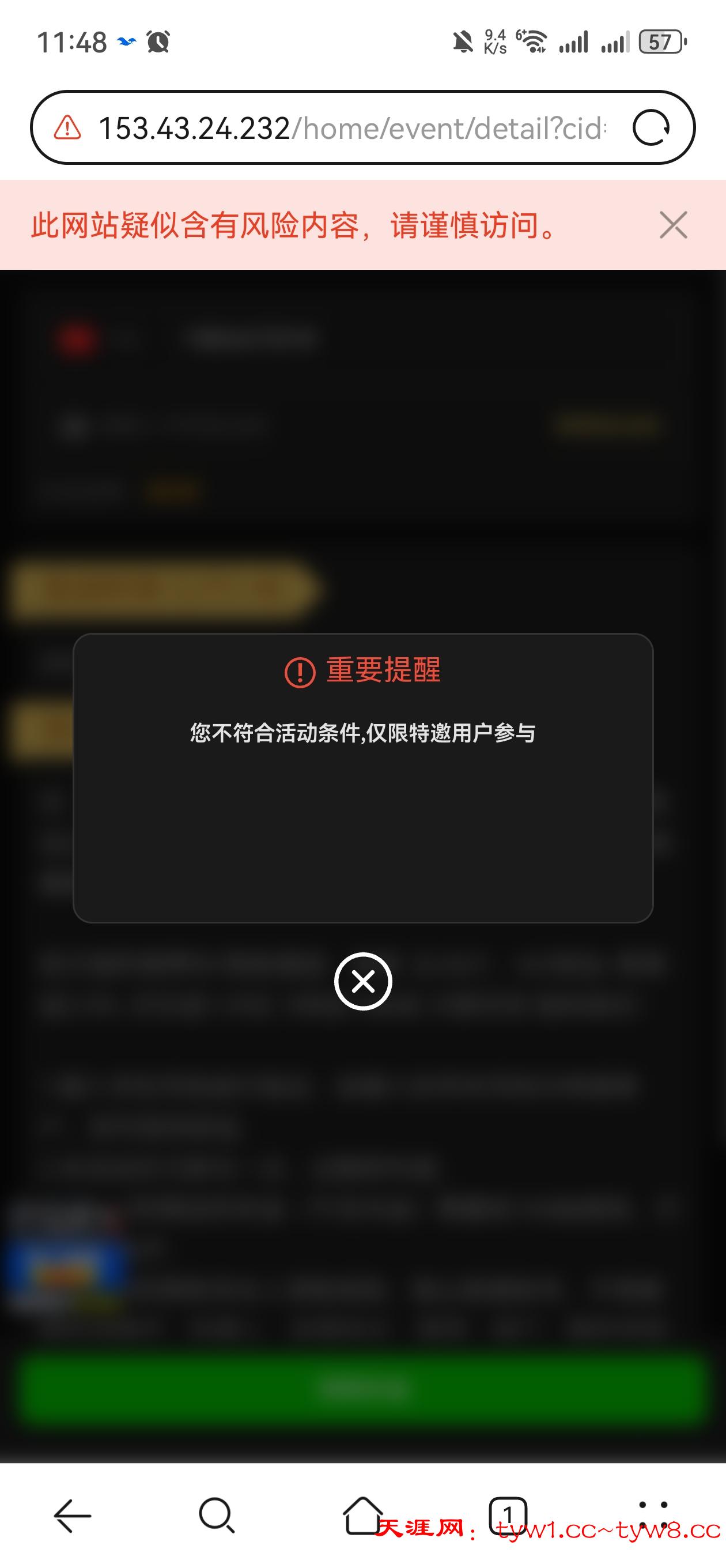Close the 重要提醒 dialog
726x1568 pixels.
tap(362, 981)
